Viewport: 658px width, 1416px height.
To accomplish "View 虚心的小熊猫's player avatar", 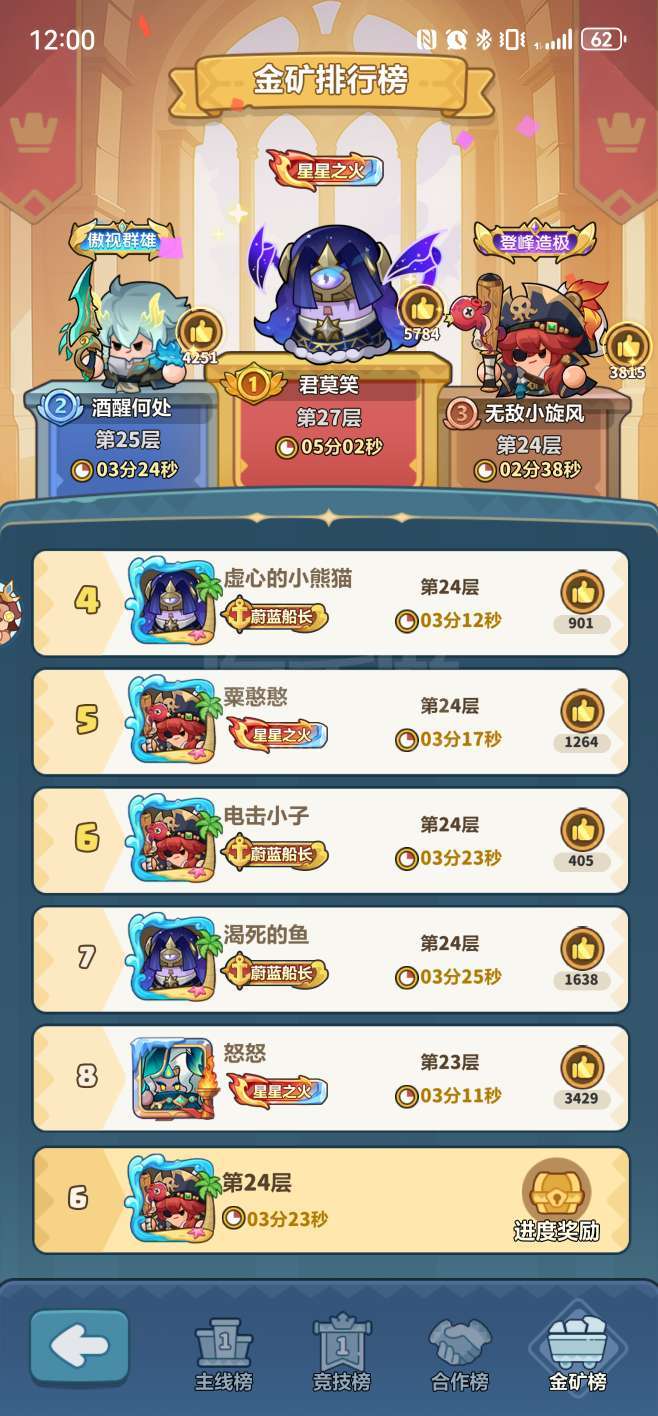I will 172,602.
